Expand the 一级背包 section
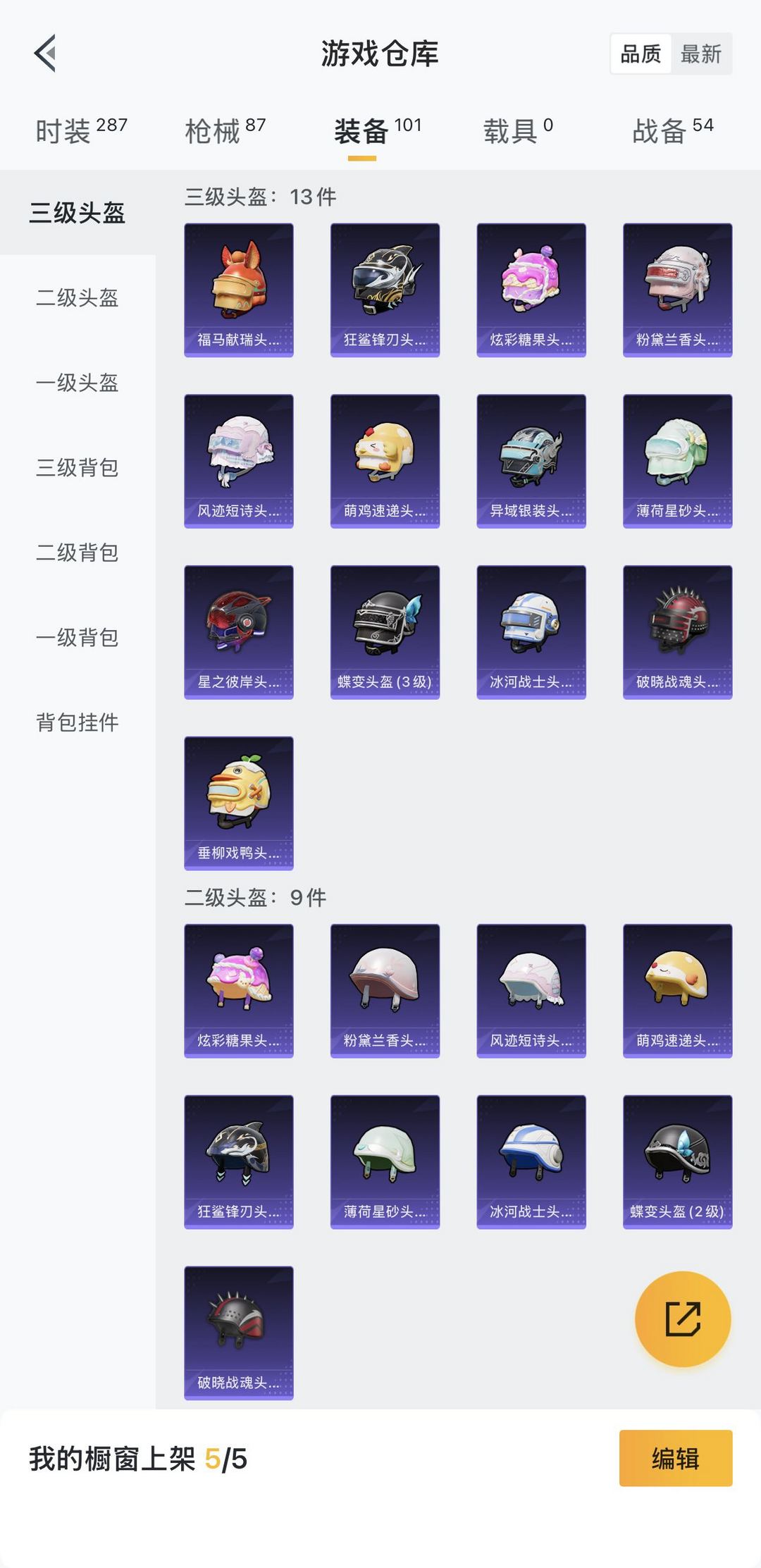 78,638
